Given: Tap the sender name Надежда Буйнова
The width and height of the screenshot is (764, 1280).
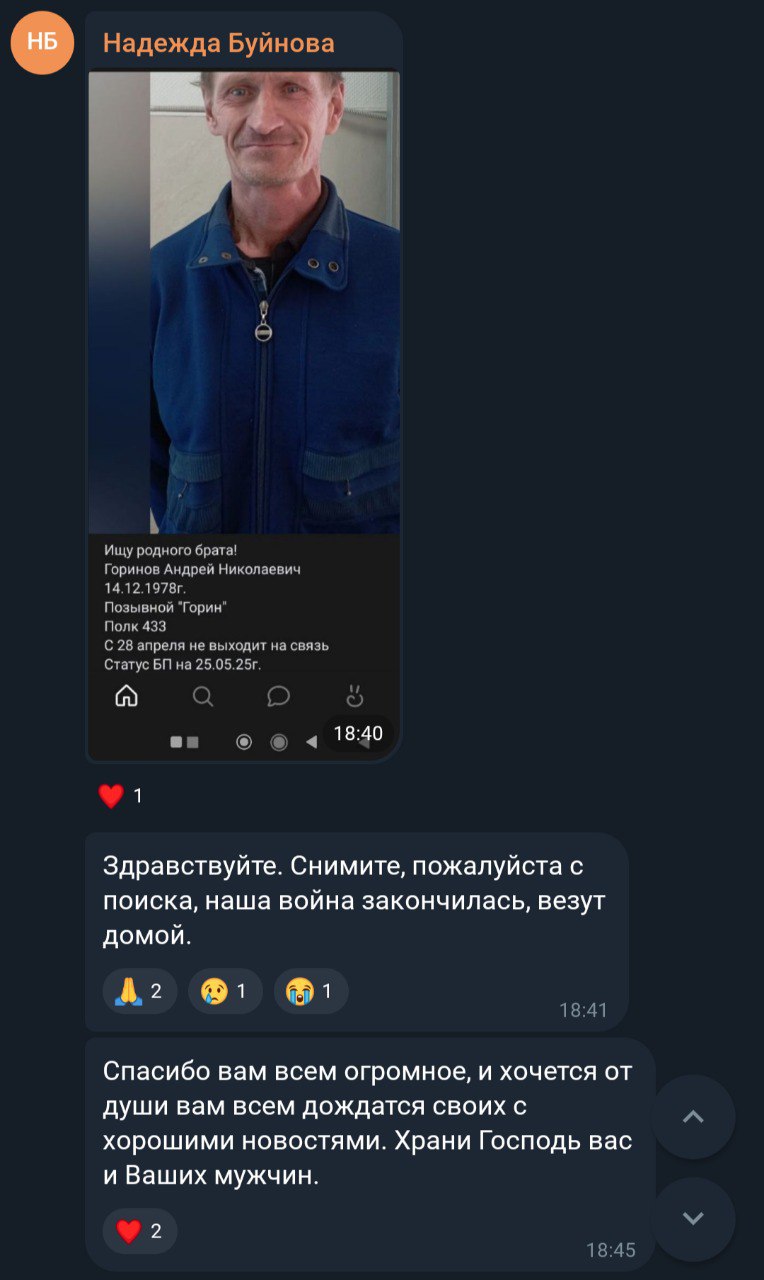Looking at the screenshot, I should [x=218, y=43].
